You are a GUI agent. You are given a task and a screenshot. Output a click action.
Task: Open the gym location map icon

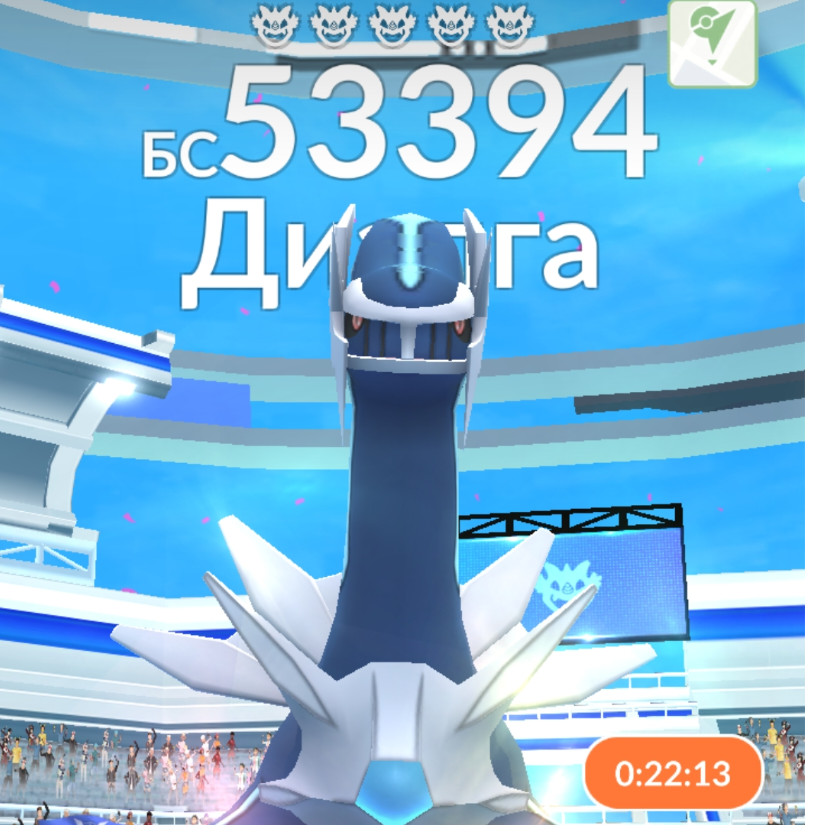pyautogui.click(x=712, y=44)
